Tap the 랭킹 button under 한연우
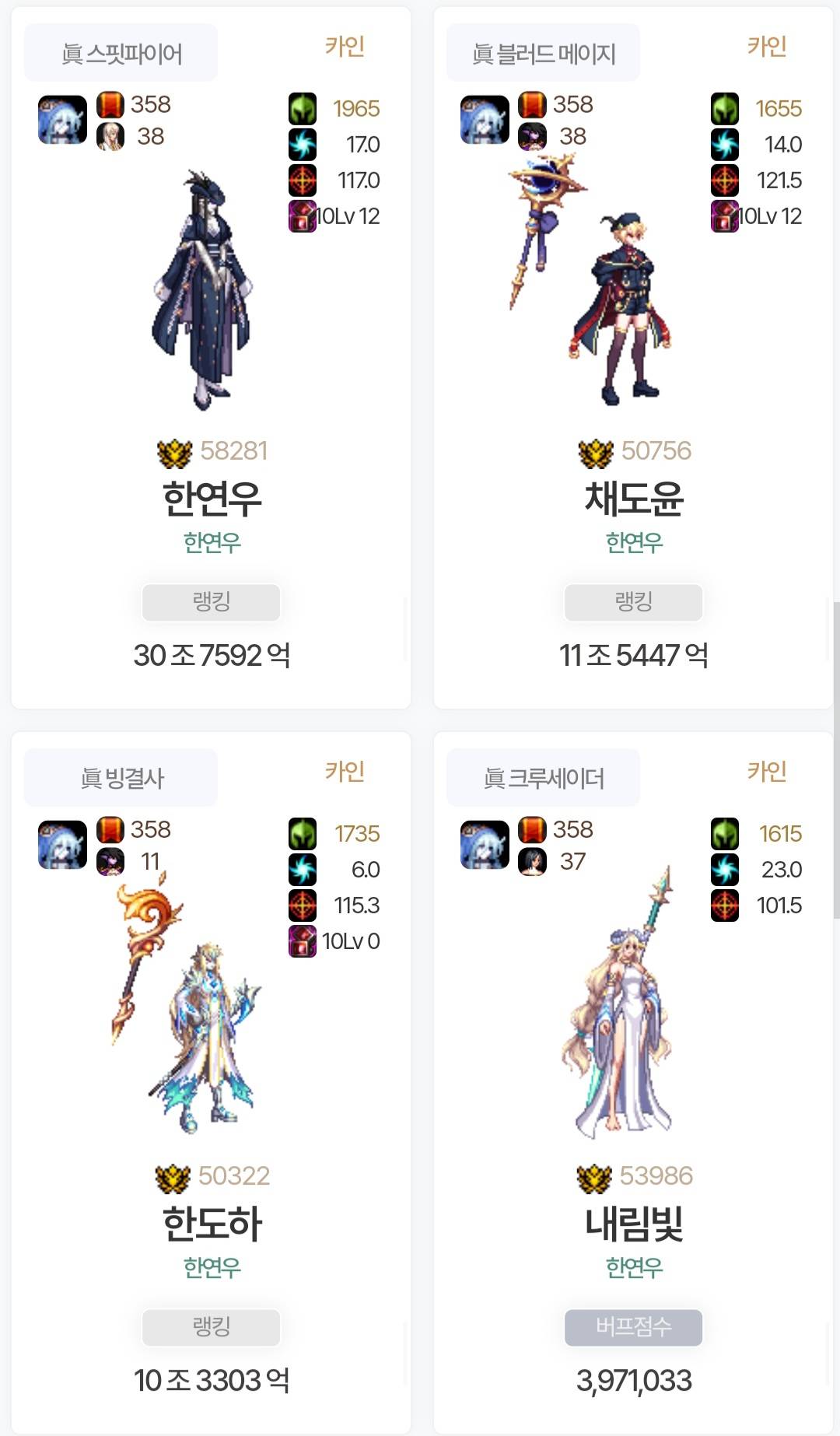840x1436 pixels. point(212,602)
